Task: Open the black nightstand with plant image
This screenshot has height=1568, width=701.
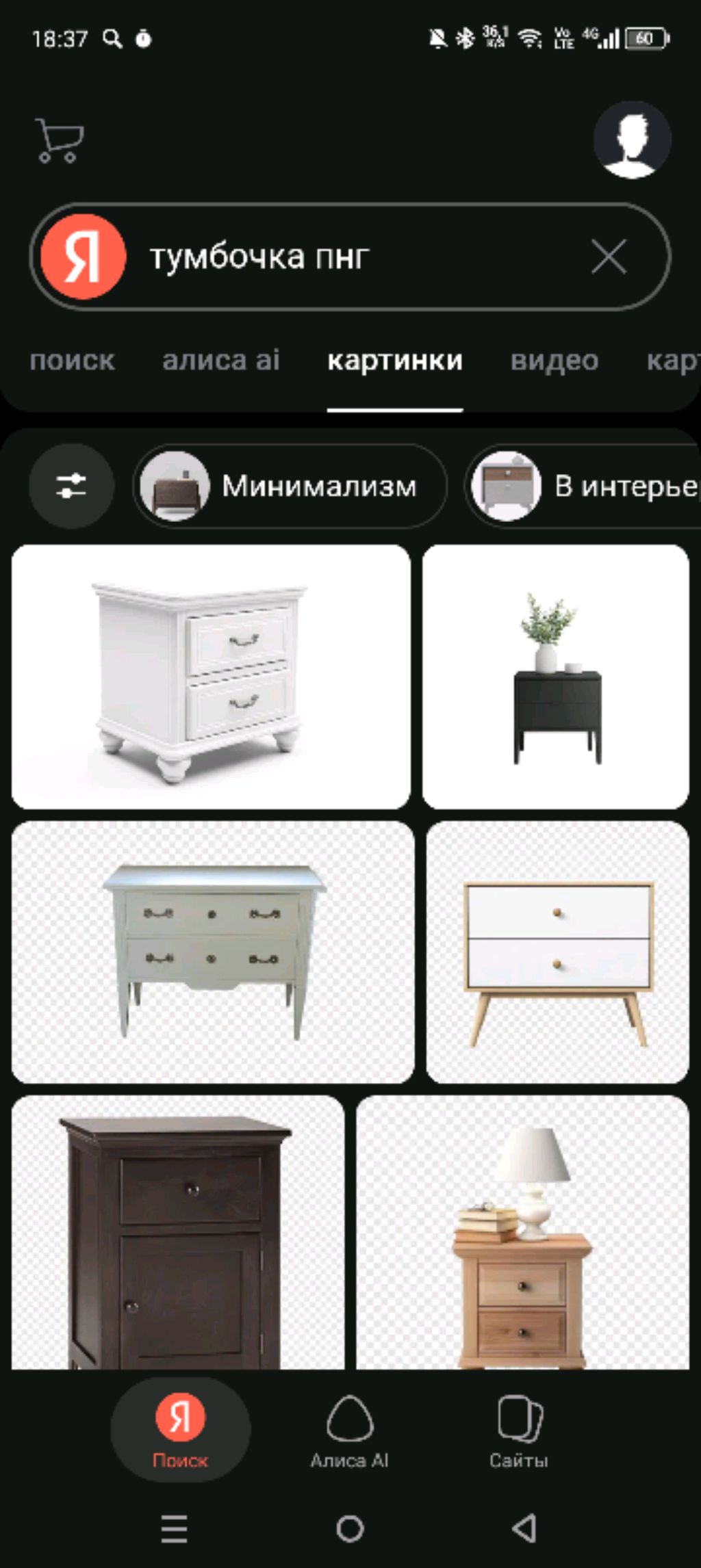Action: pyautogui.click(x=555, y=677)
